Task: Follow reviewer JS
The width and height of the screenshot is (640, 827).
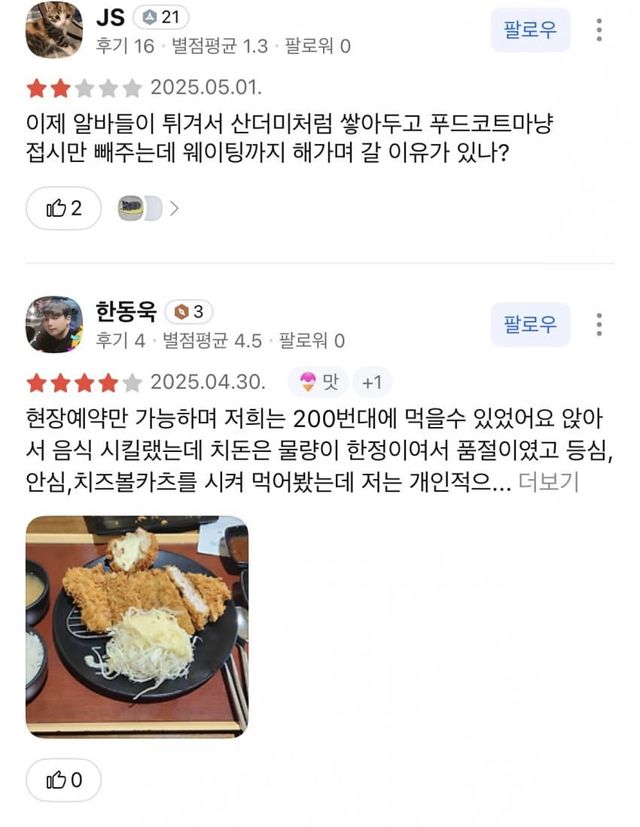Action: 530,30
